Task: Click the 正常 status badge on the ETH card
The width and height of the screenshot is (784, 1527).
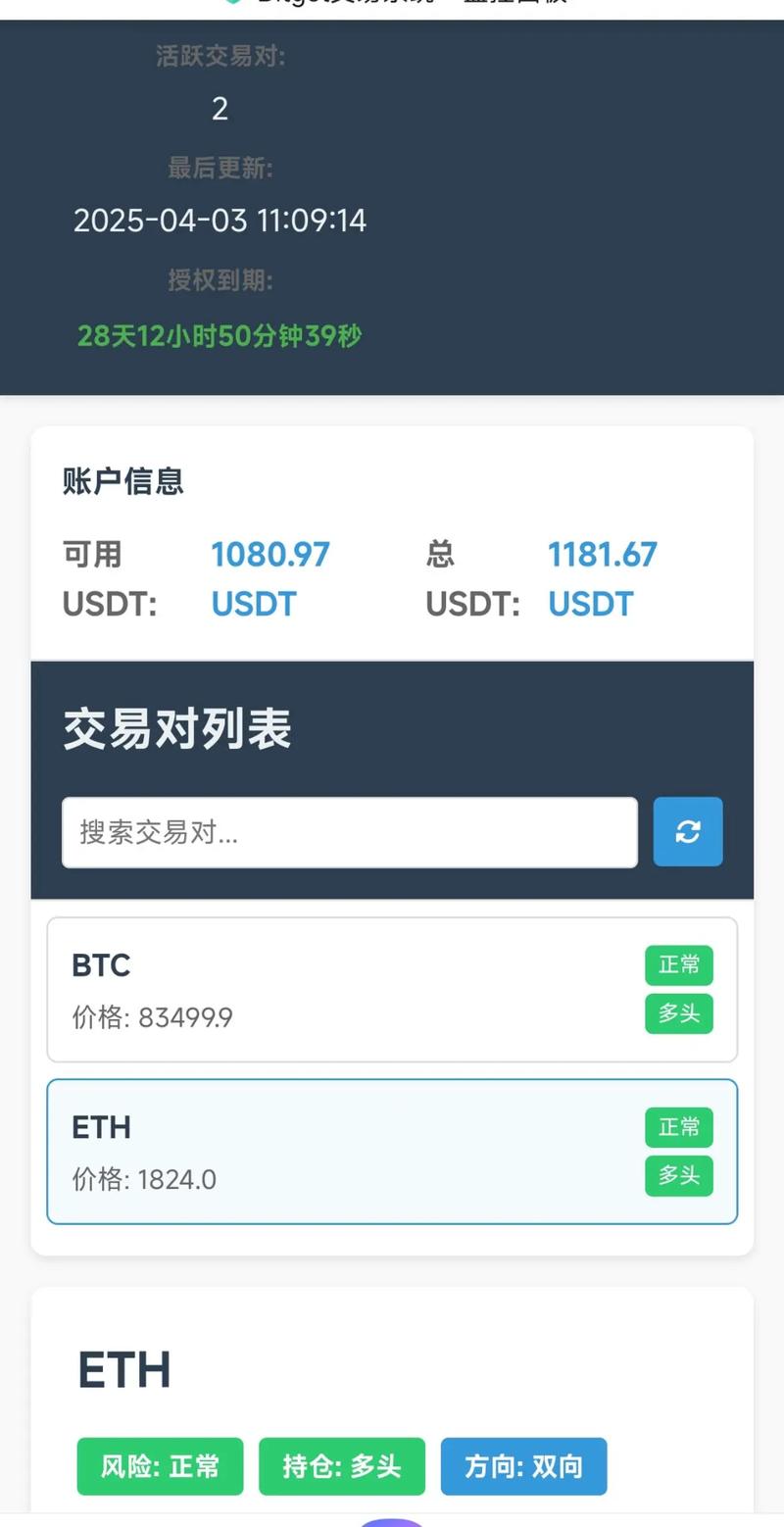Action: [x=679, y=1127]
